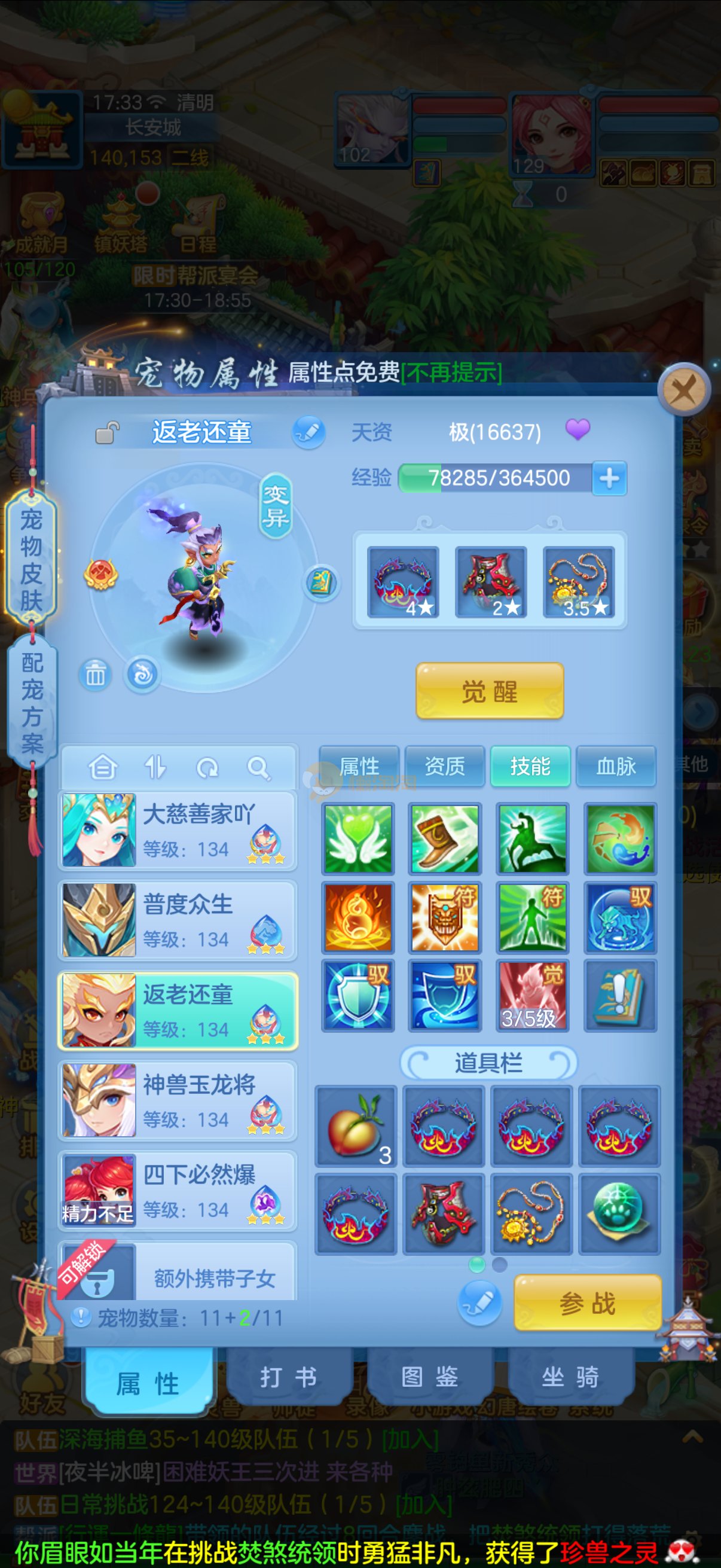
Task: Open 配宠方案 pet plan side tab
Action: click(32, 703)
